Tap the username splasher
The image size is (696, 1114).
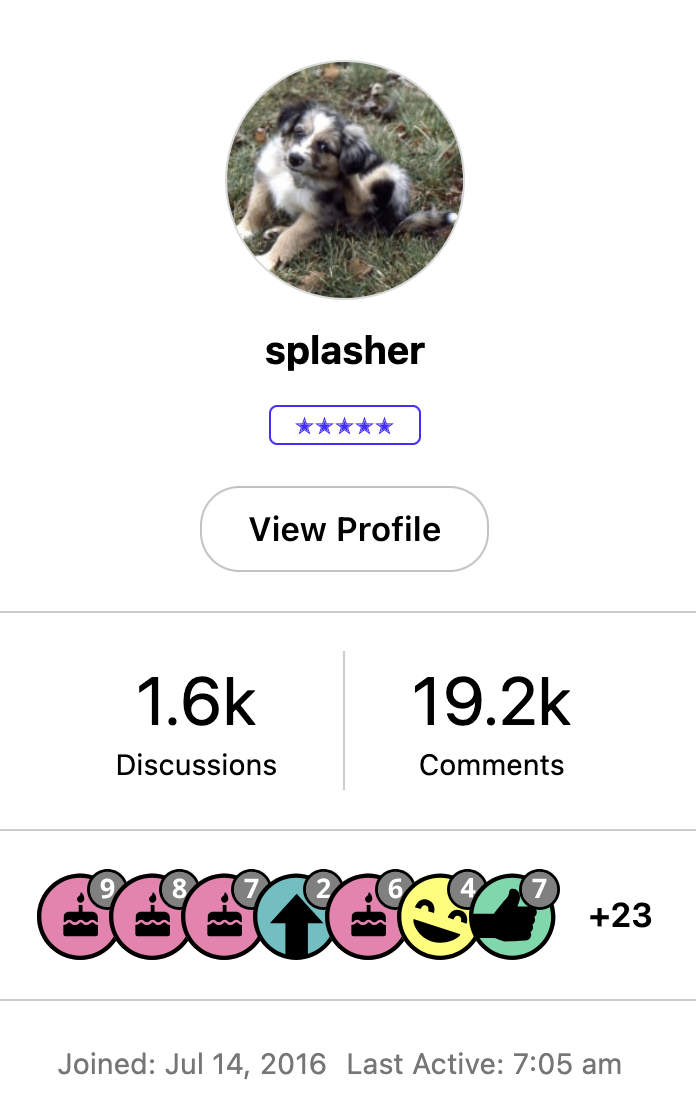(345, 351)
